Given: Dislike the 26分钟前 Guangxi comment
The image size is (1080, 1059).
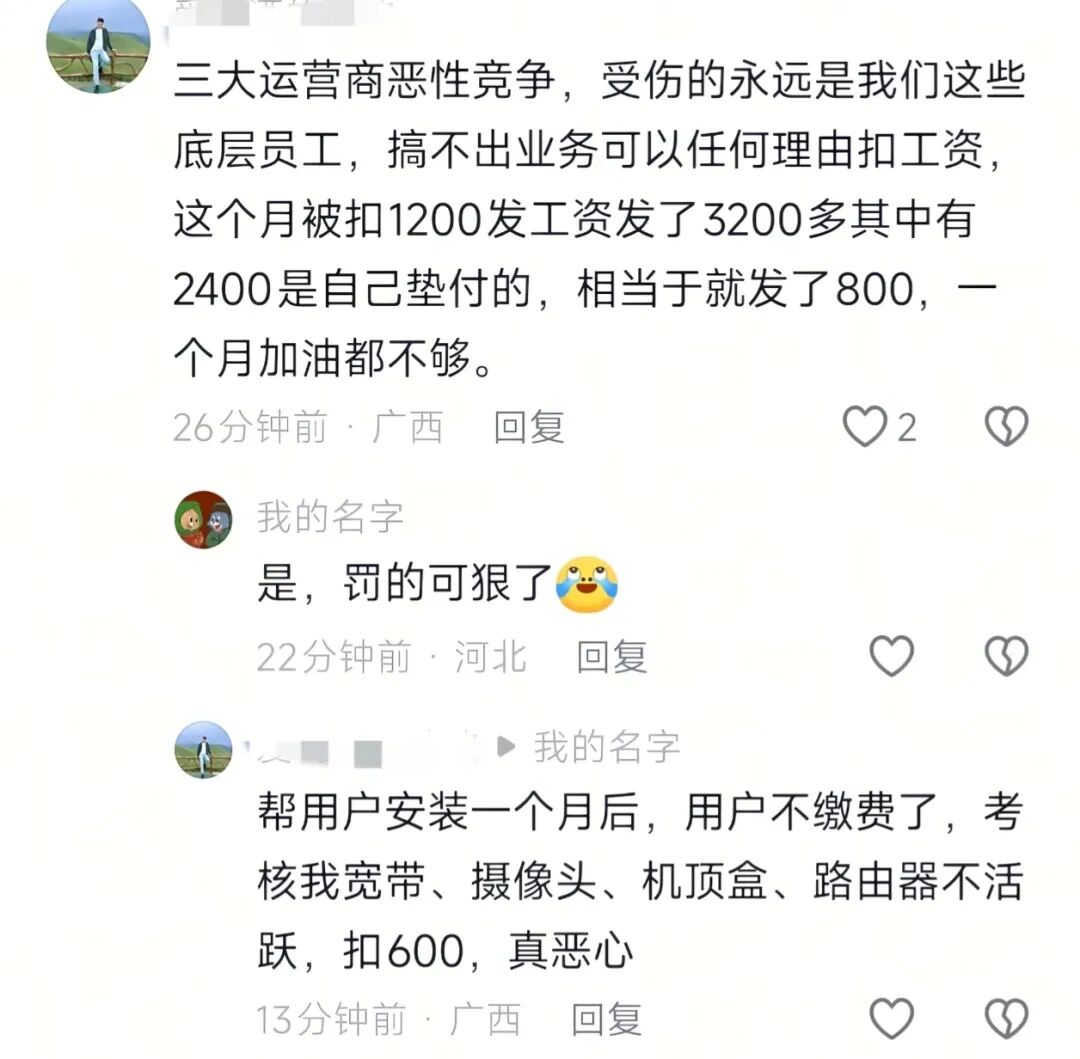Looking at the screenshot, I should [1006, 427].
